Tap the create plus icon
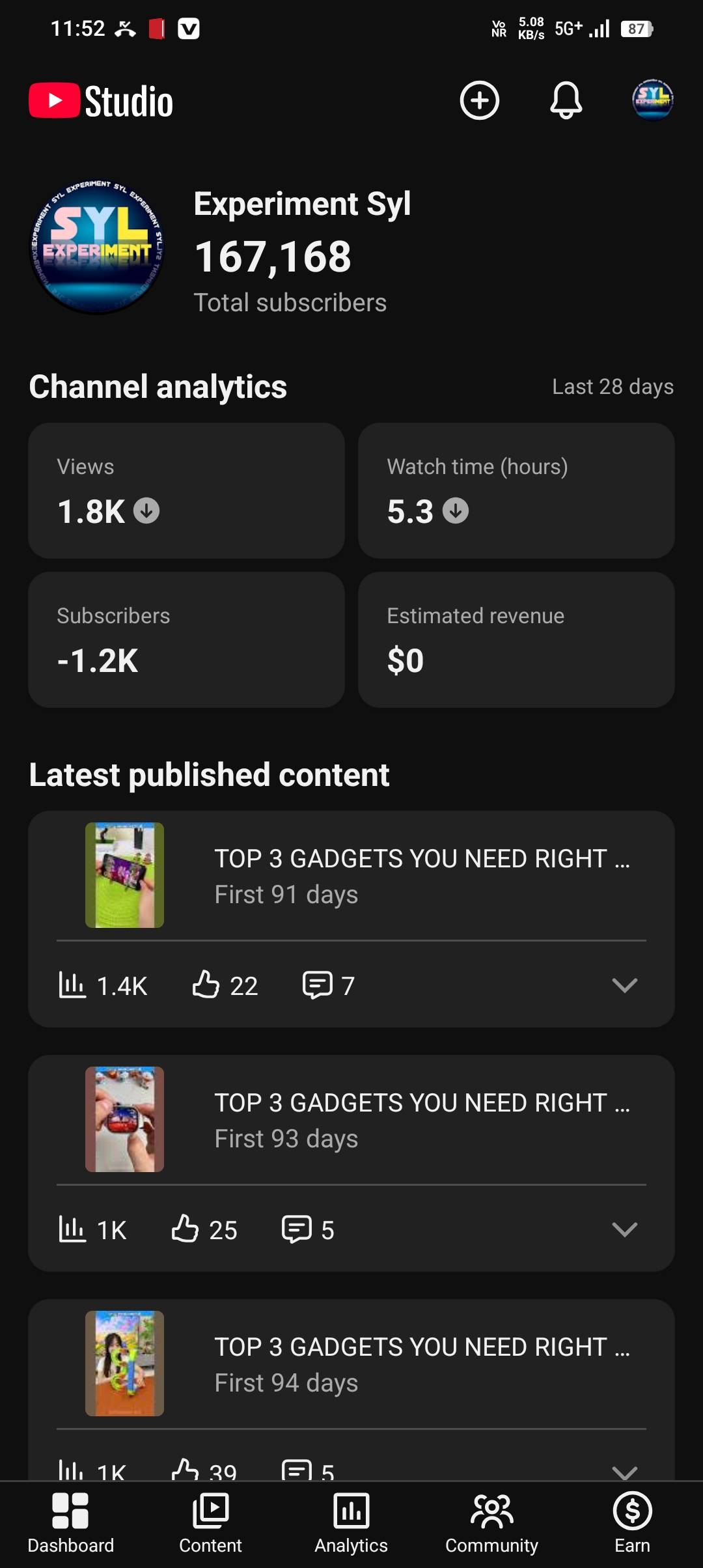Image resolution: width=703 pixels, height=1568 pixels. [480, 100]
